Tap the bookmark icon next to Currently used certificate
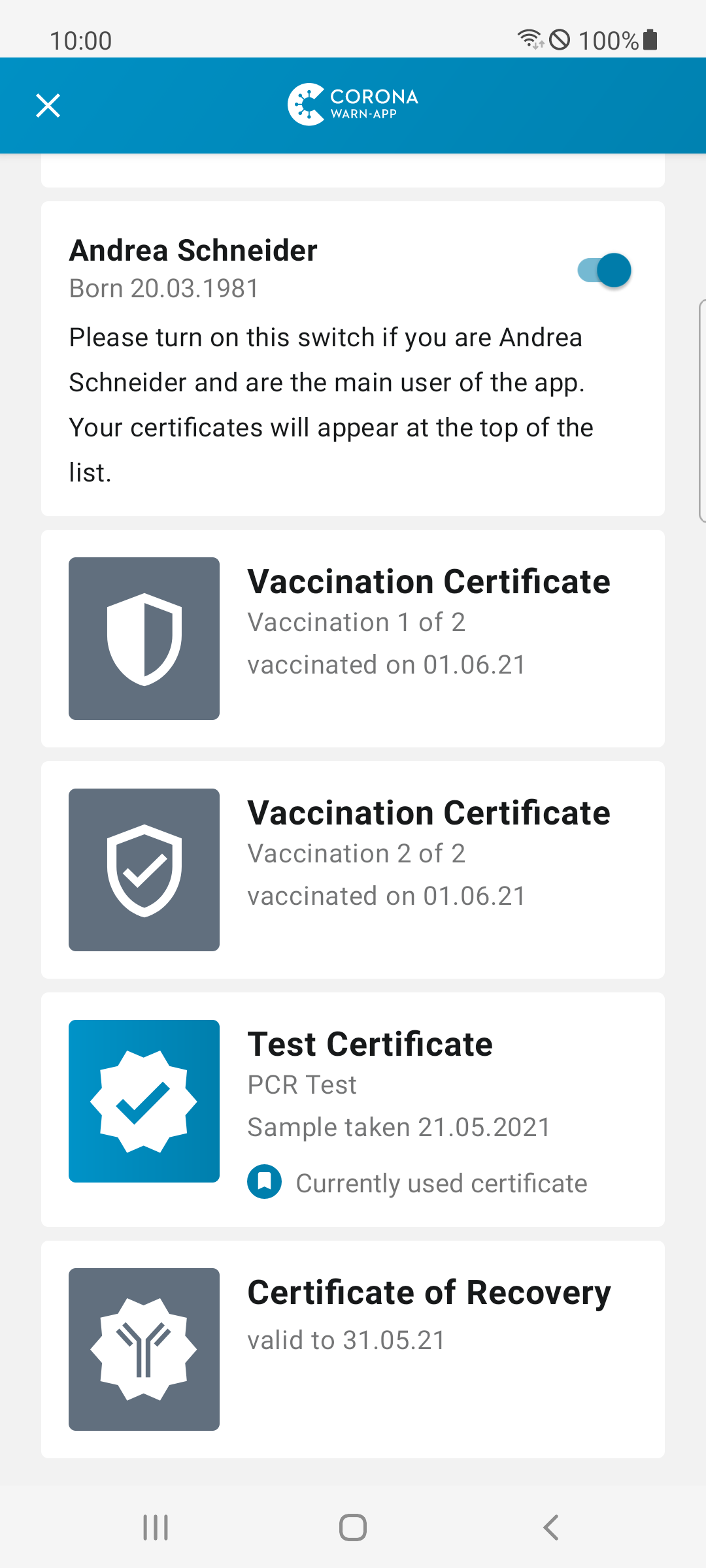Image resolution: width=706 pixels, height=1568 pixels. tap(263, 1181)
